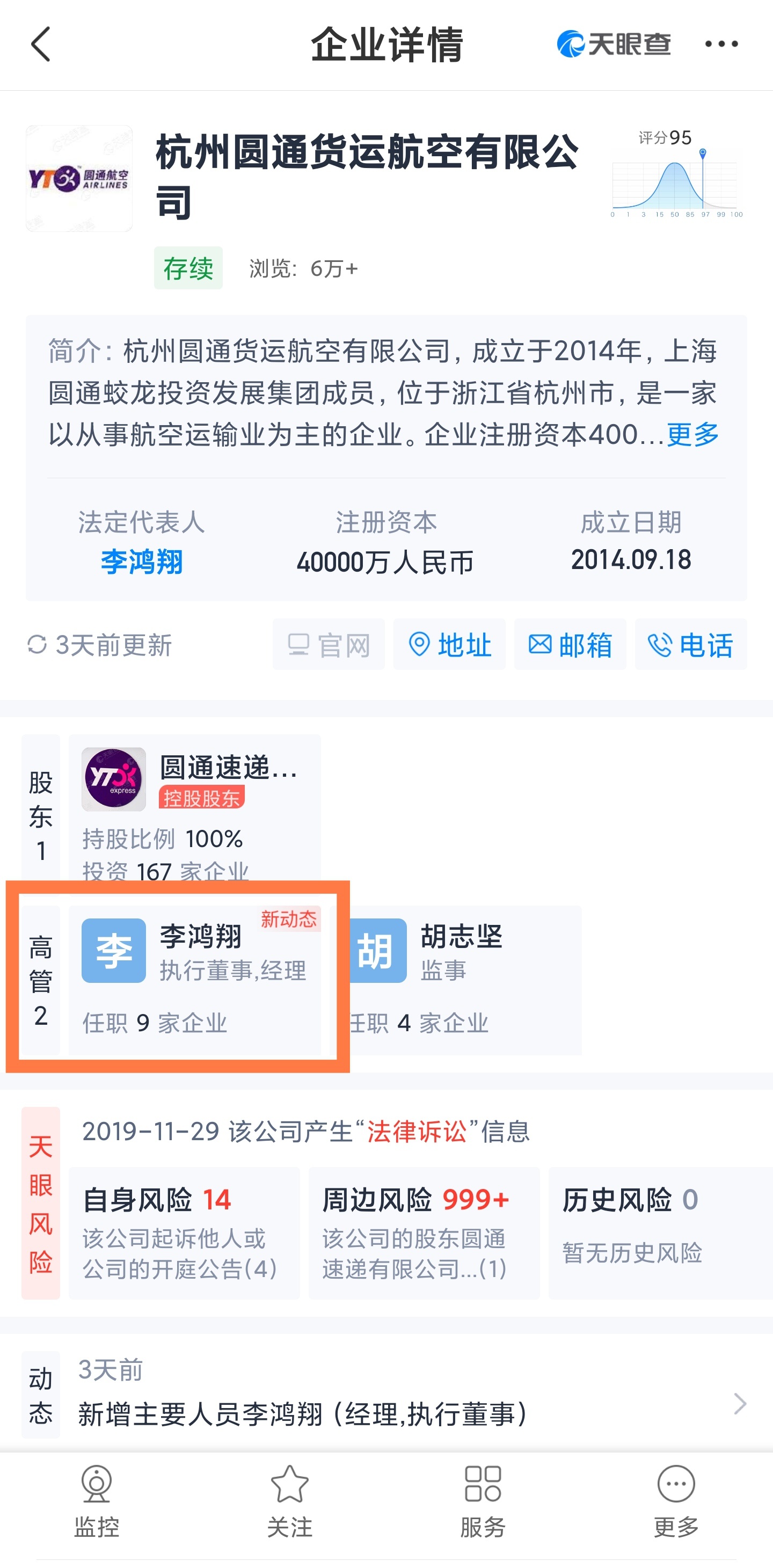Tap the 电话 phone button
Screen dimensions: 773x1568
pos(691,645)
